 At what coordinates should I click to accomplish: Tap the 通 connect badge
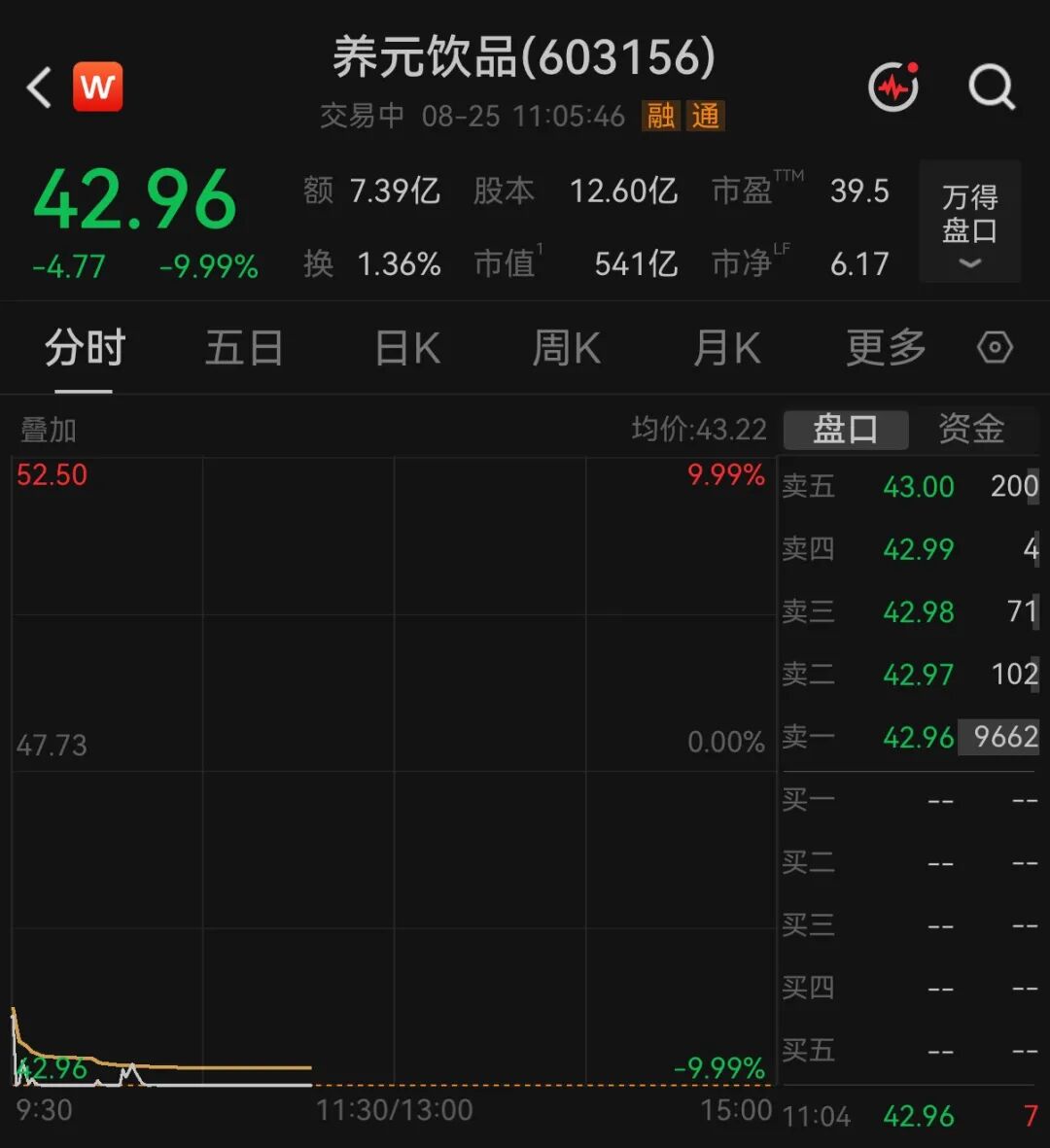[705, 116]
